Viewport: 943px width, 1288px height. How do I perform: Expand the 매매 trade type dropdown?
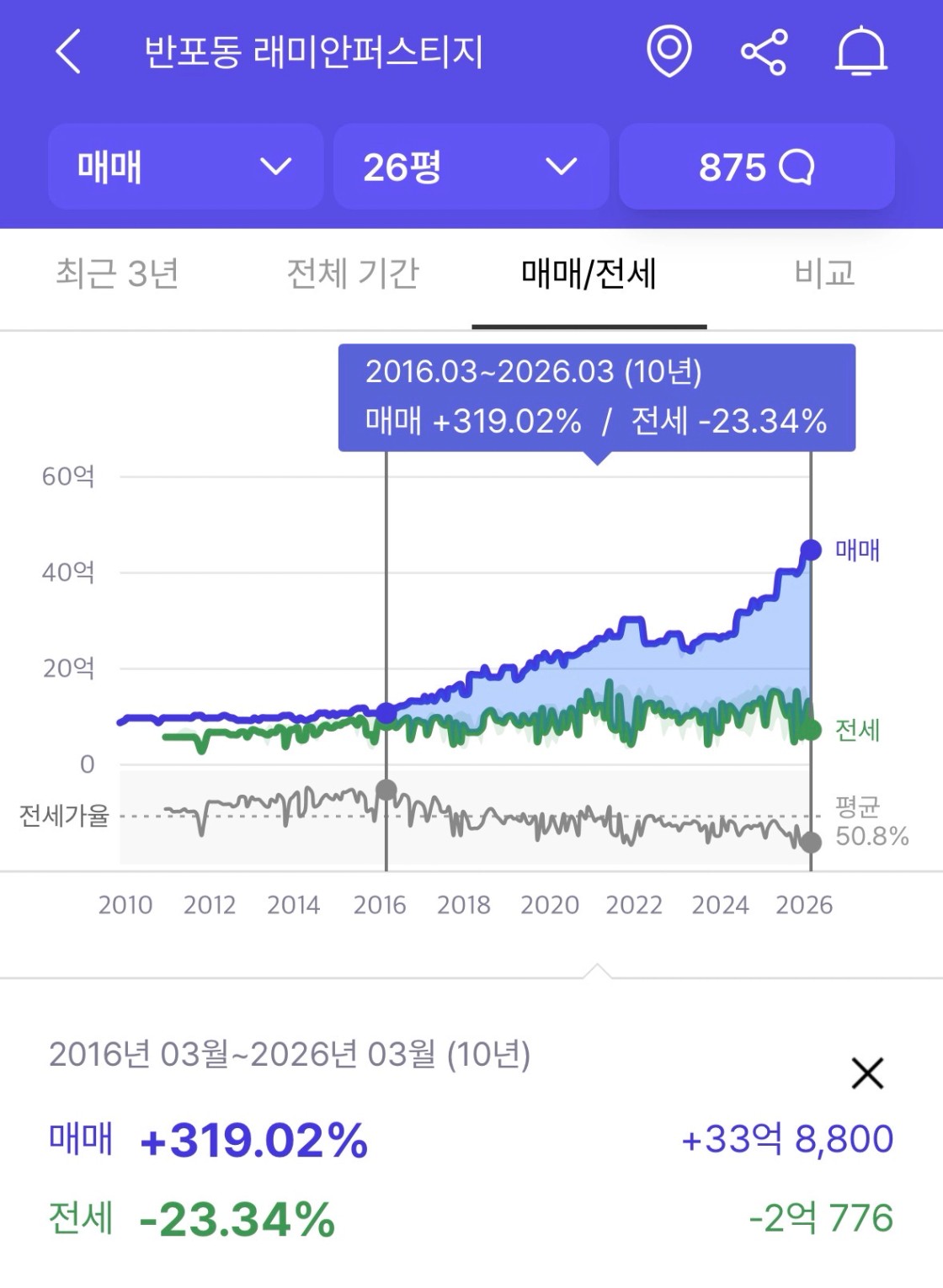tap(185, 167)
